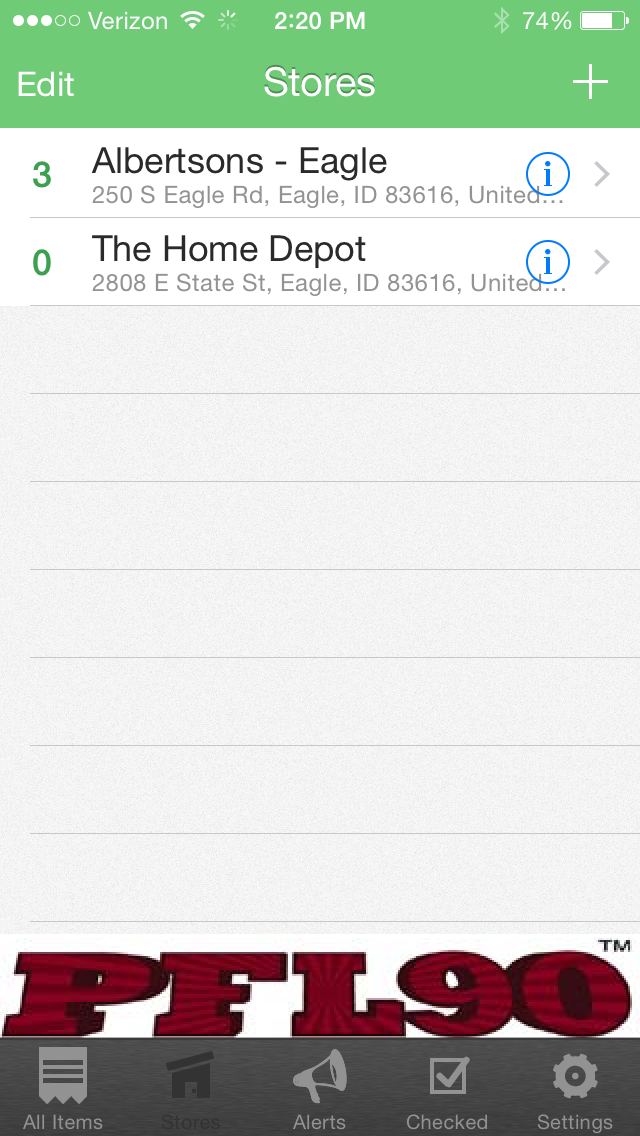
Task: Open the PFL90 ad banner
Action: point(320,986)
